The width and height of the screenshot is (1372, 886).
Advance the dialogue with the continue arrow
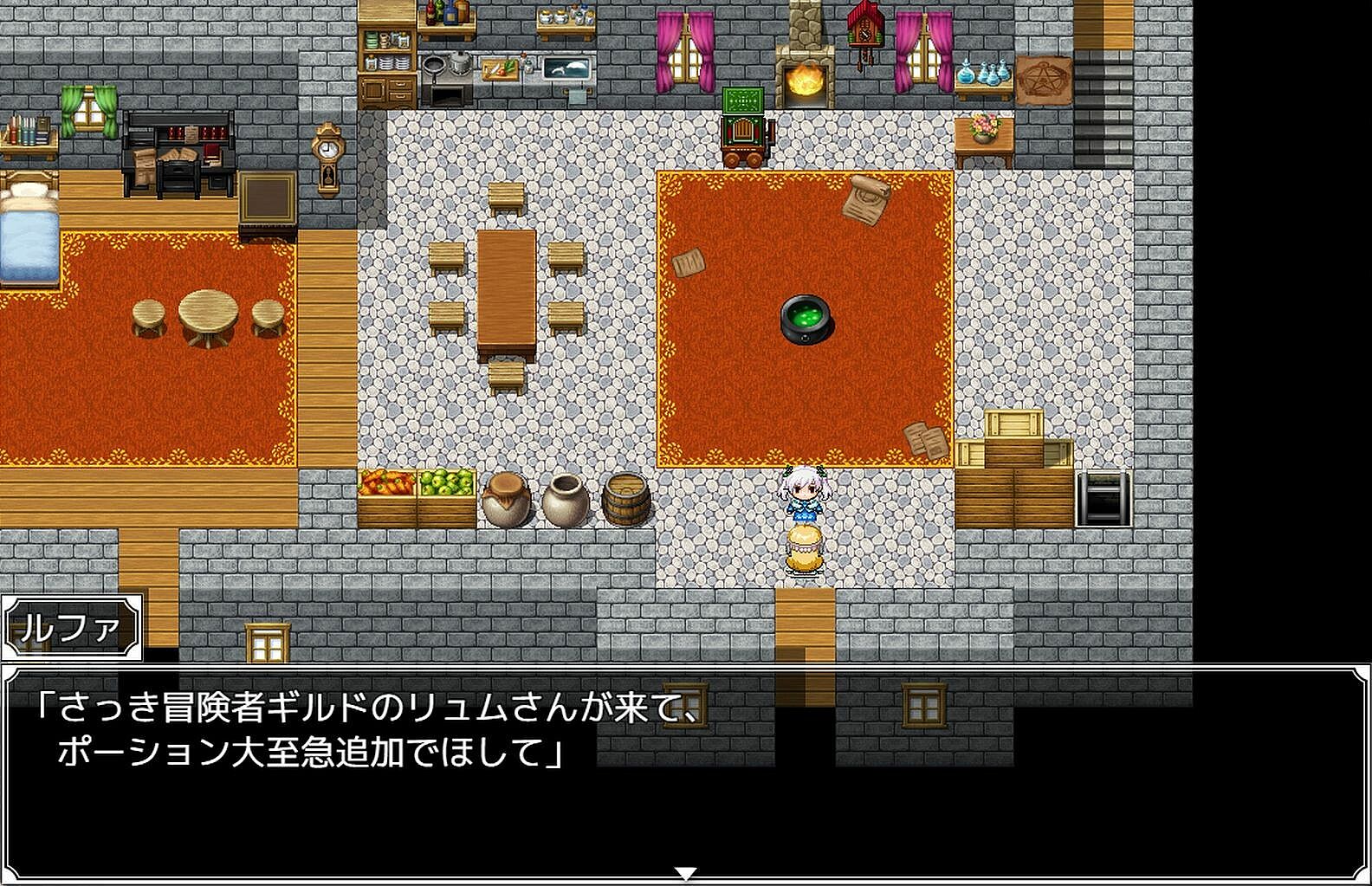click(x=685, y=873)
